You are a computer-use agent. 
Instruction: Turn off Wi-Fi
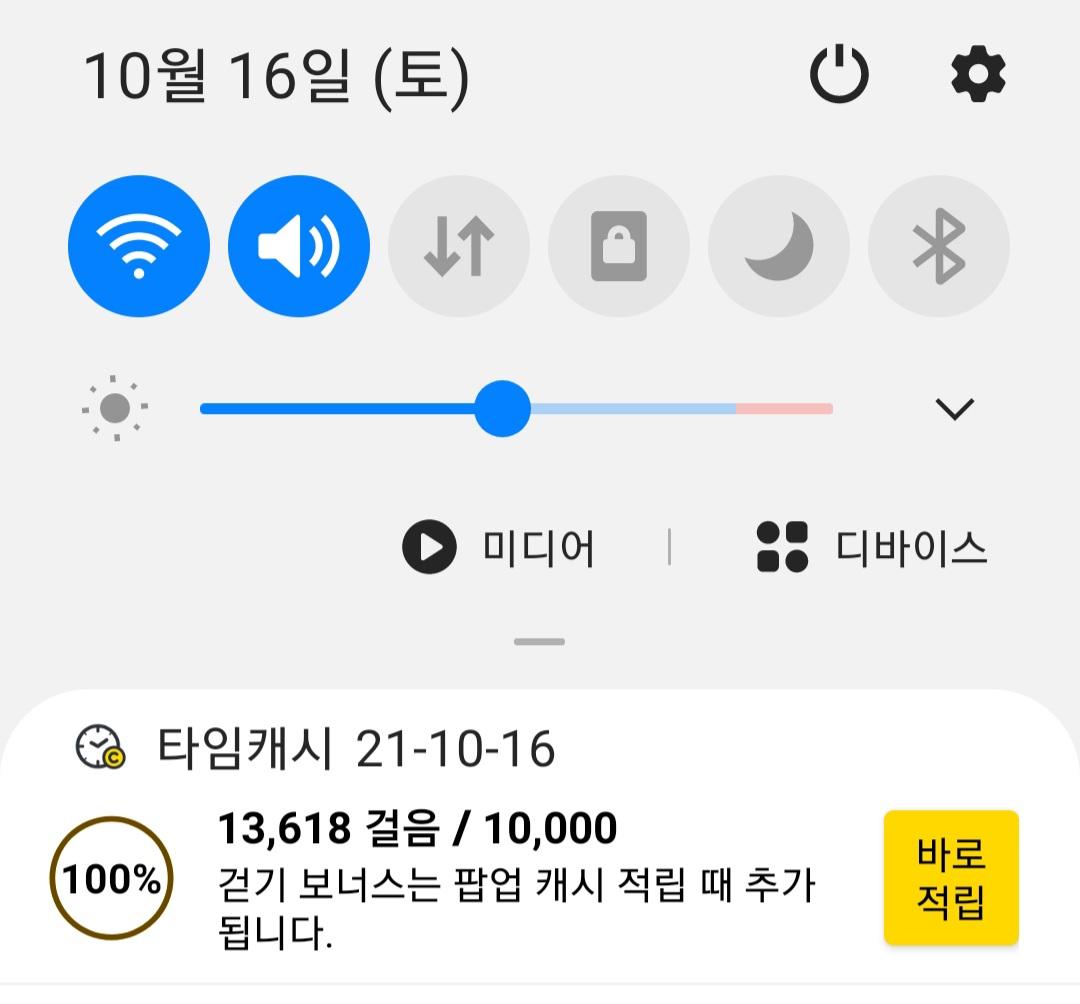pyautogui.click(x=139, y=246)
